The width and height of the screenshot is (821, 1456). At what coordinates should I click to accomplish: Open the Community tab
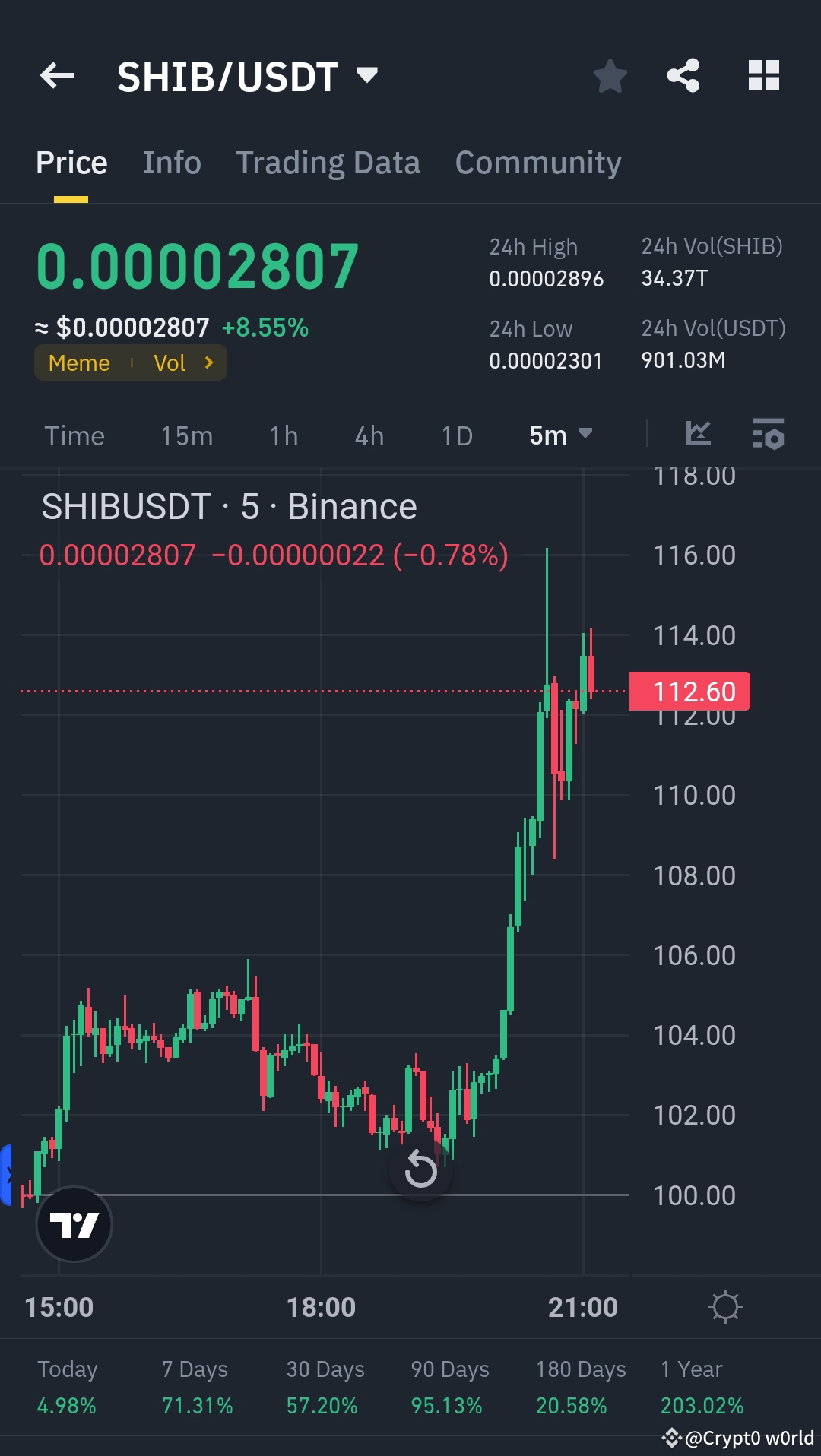[x=537, y=162]
